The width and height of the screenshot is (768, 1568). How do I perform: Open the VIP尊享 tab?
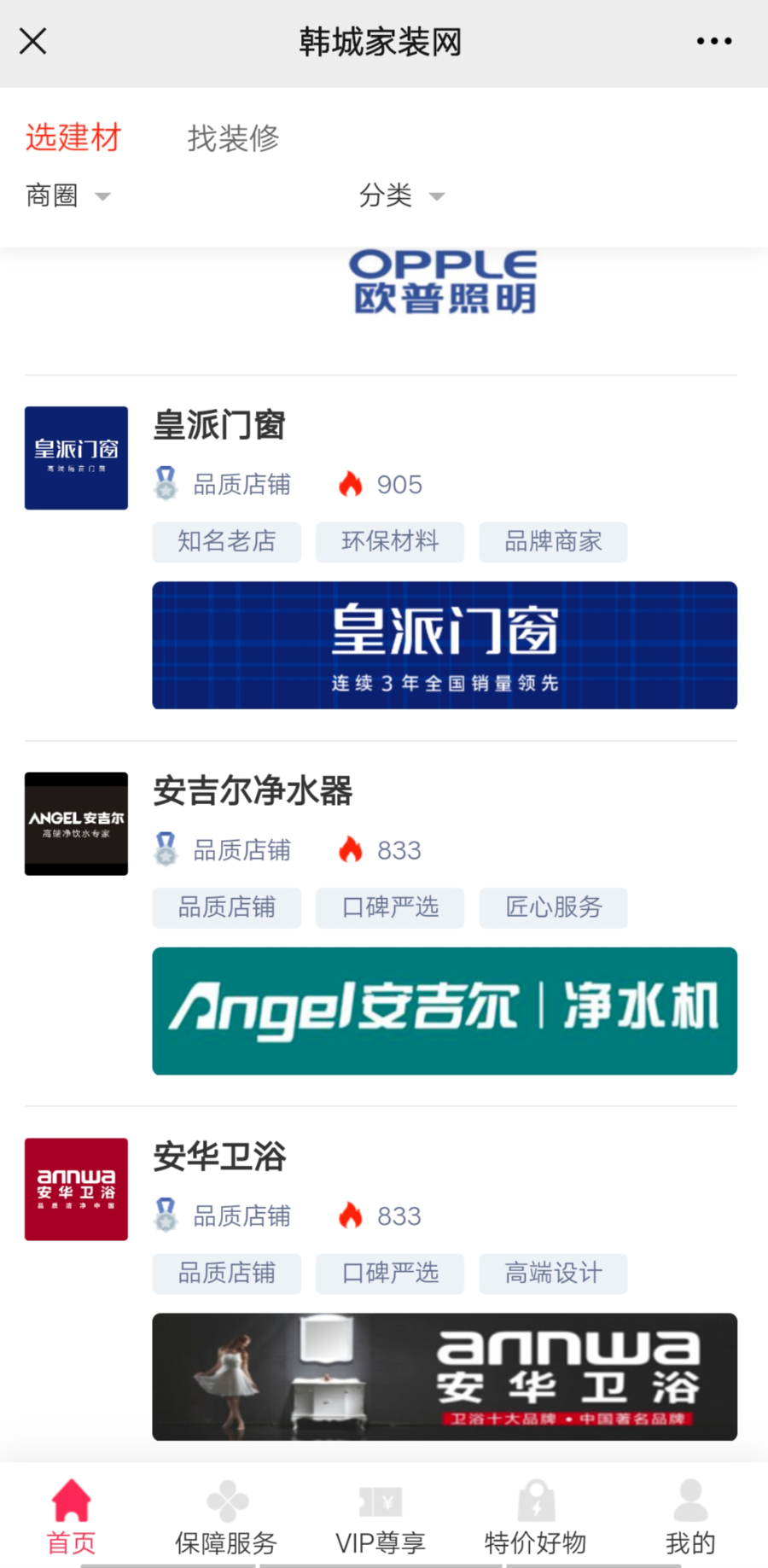click(381, 1517)
